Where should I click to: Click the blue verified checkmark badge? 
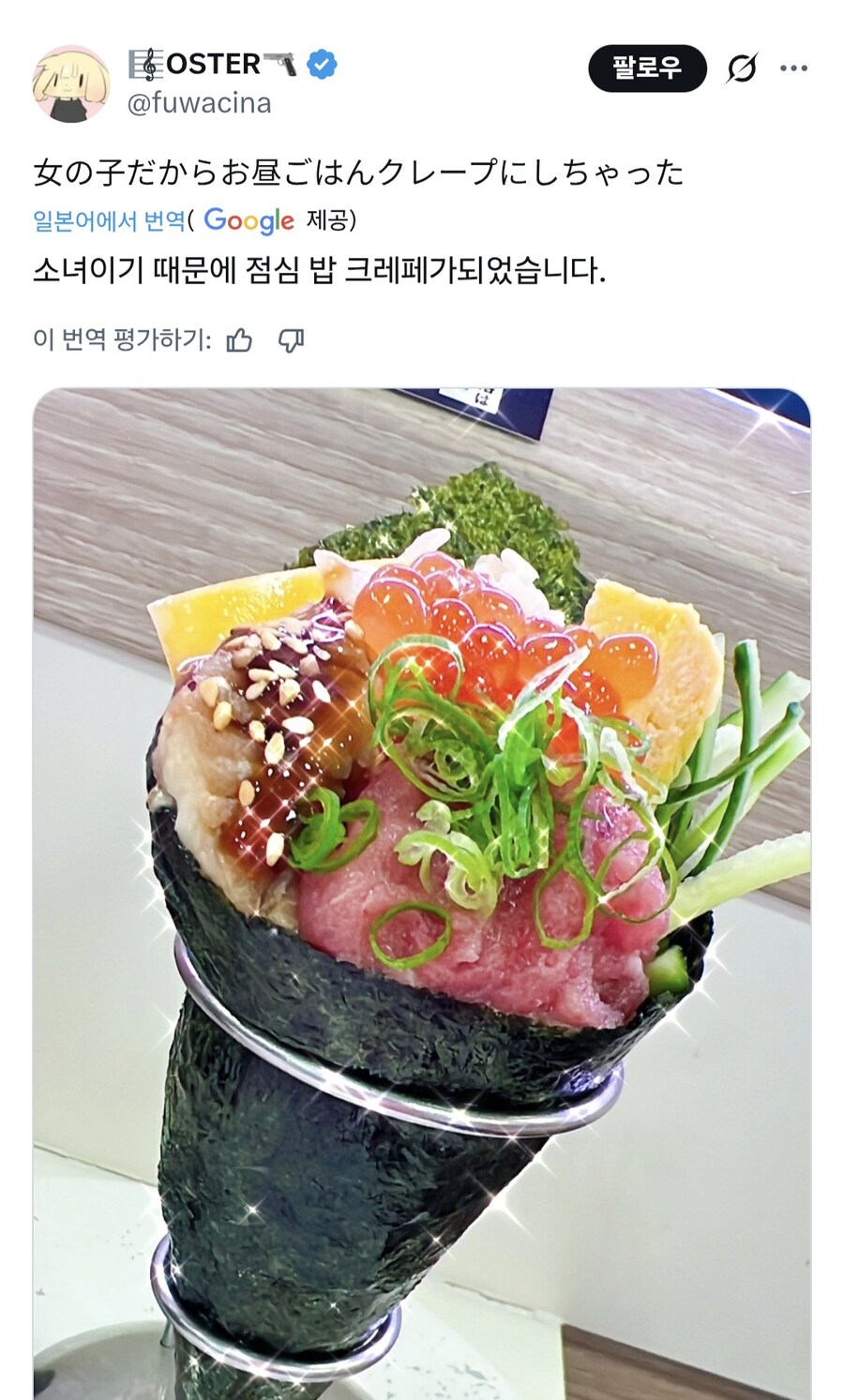[x=322, y=64]
